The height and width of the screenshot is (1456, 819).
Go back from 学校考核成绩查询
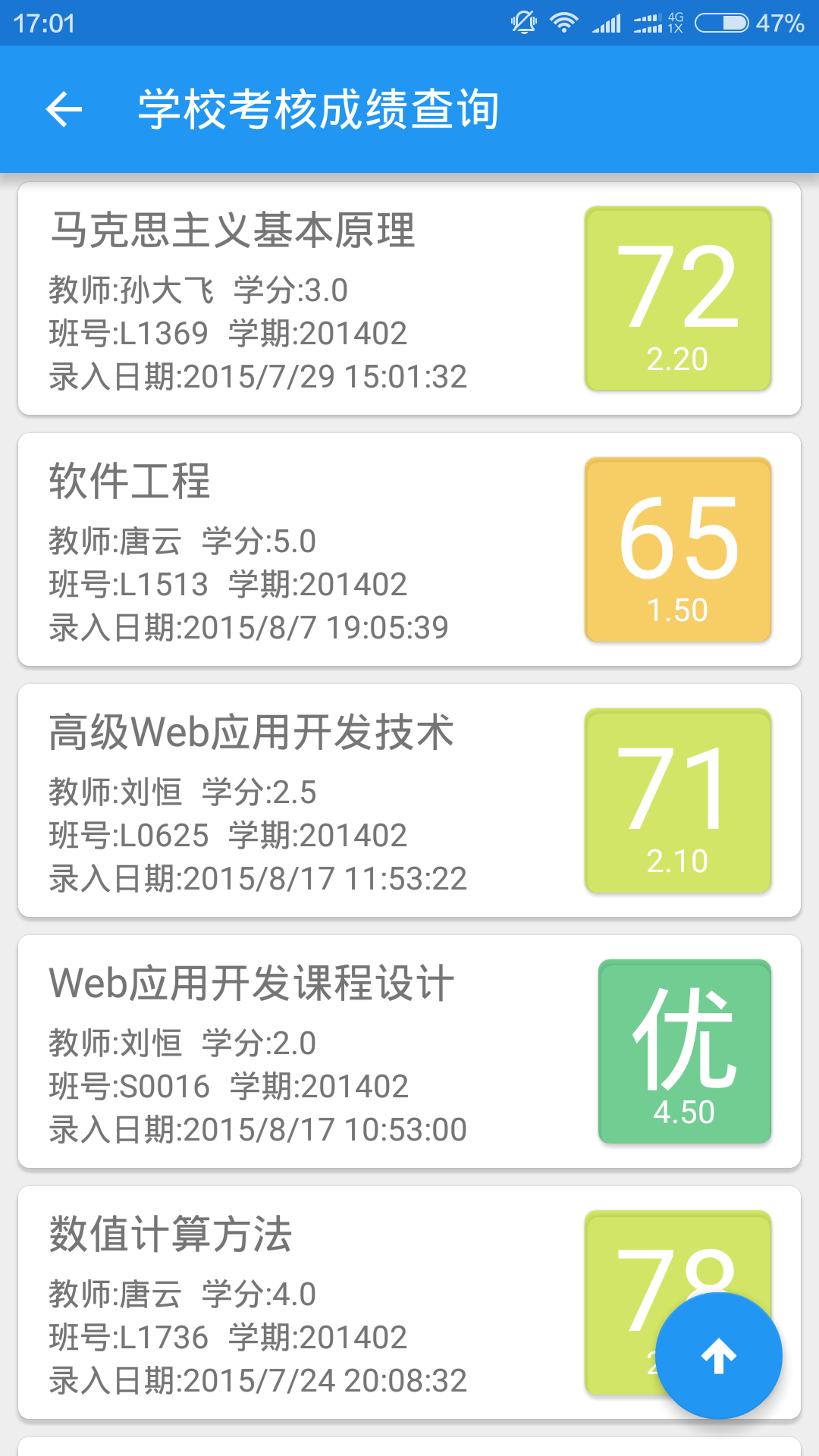point(64,109)
